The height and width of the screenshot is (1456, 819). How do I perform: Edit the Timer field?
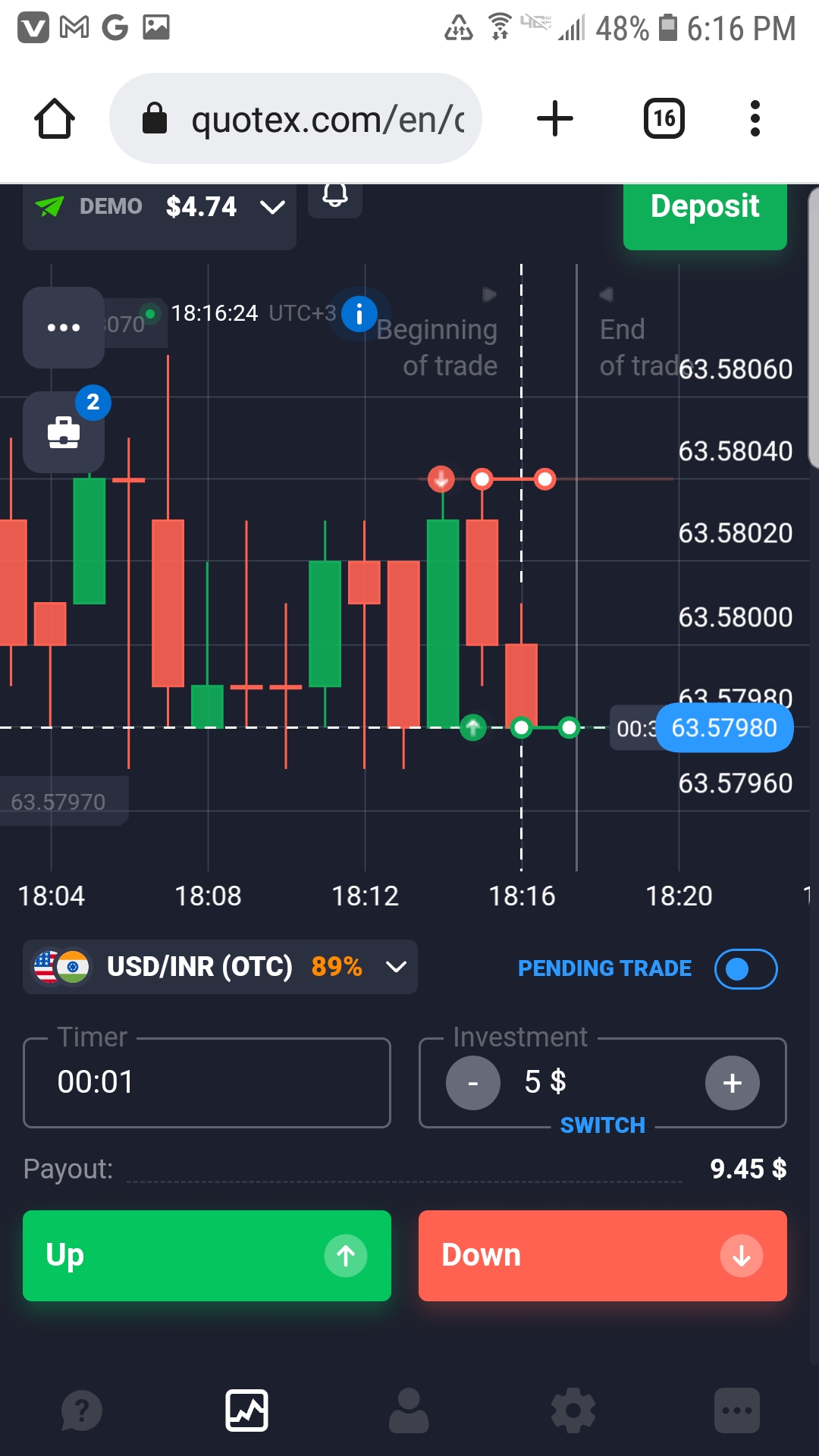(x=206, y=1082)
